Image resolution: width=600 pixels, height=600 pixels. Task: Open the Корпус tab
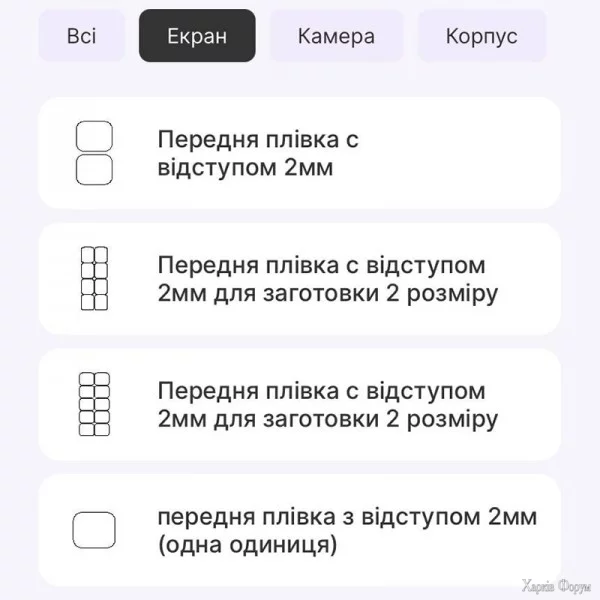tap(482, 37)
